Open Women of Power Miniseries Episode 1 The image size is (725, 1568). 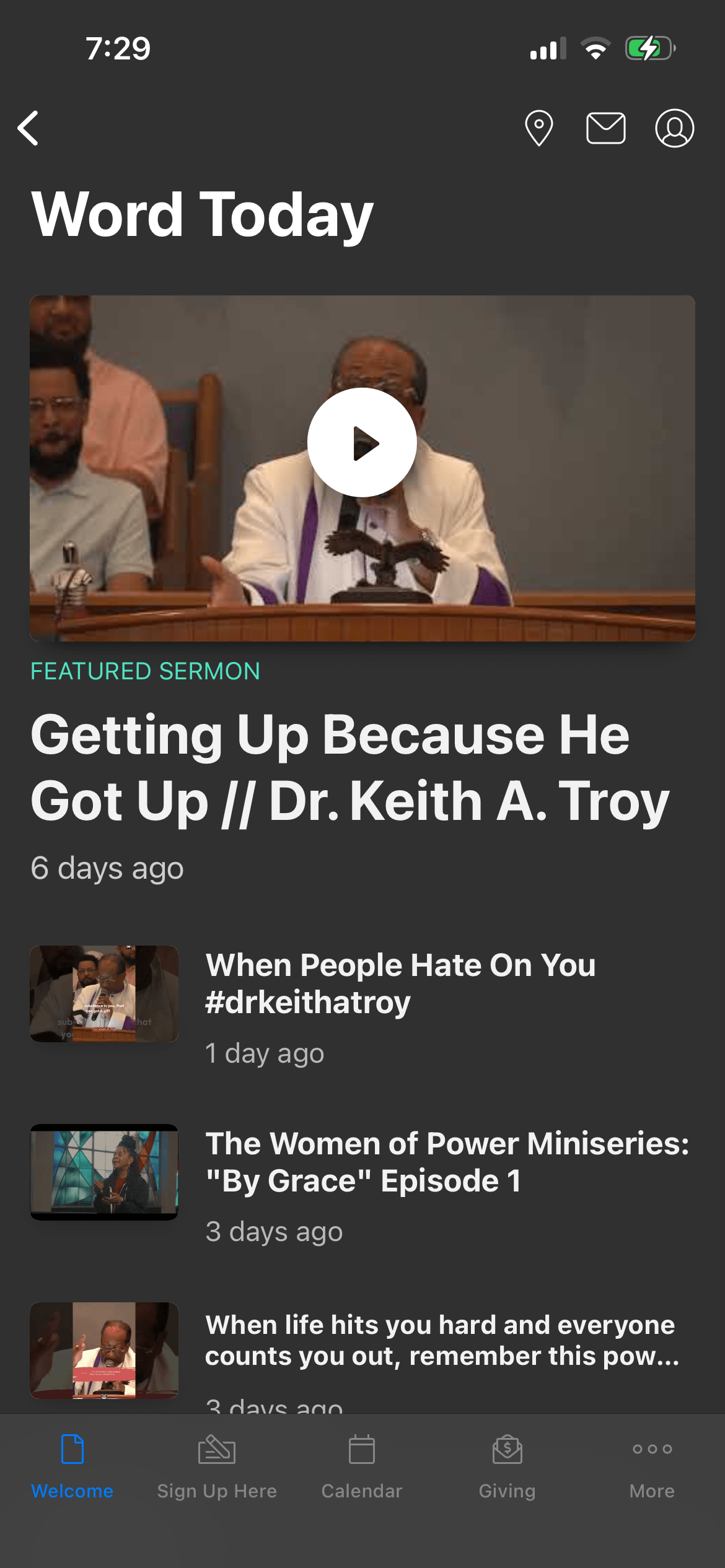pos(446,1161)
